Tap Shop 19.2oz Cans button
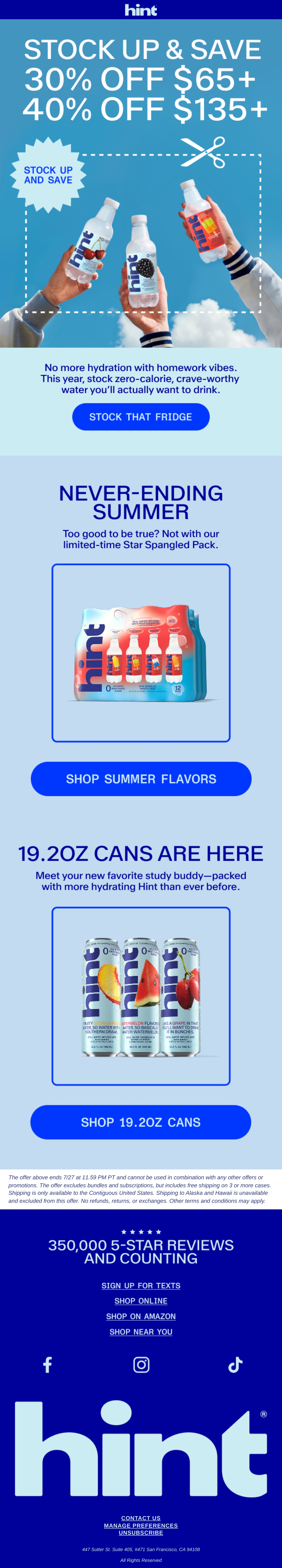 tap(141, 1122)
